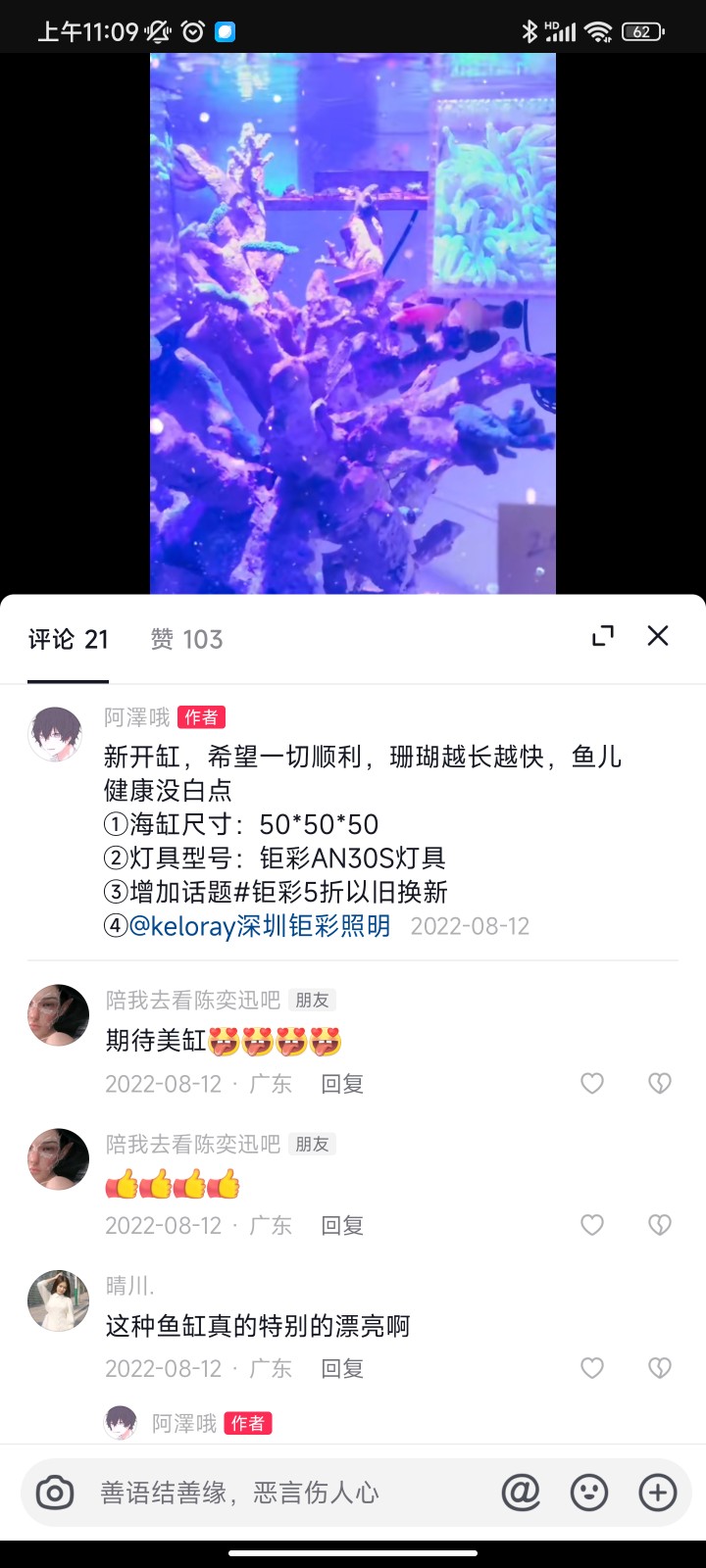Dislike the thumbs-up emoji comment
Screen dimensions: 706x1568
(x=660, y=1225)
